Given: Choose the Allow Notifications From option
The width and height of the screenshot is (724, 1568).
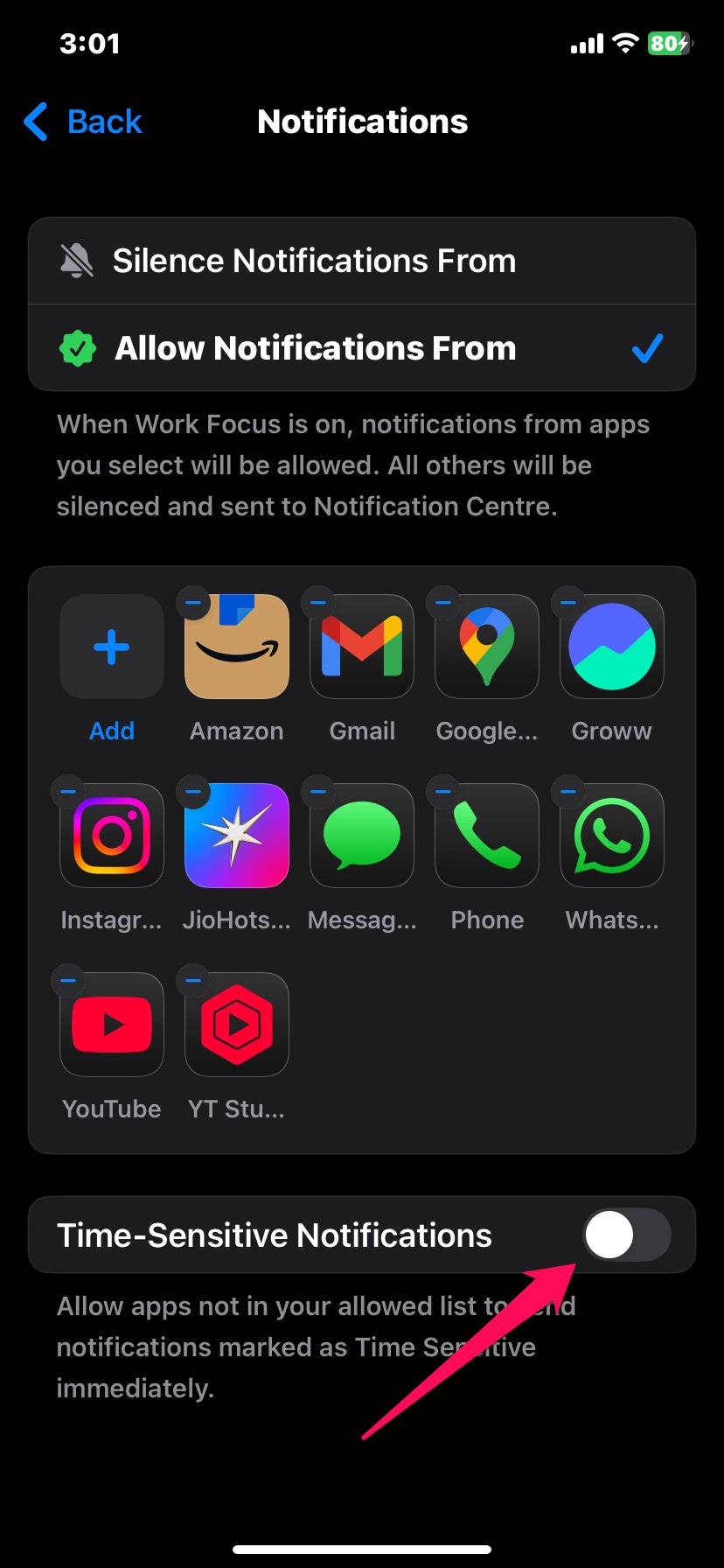Looking at the screenshot, I should point(362,347).
